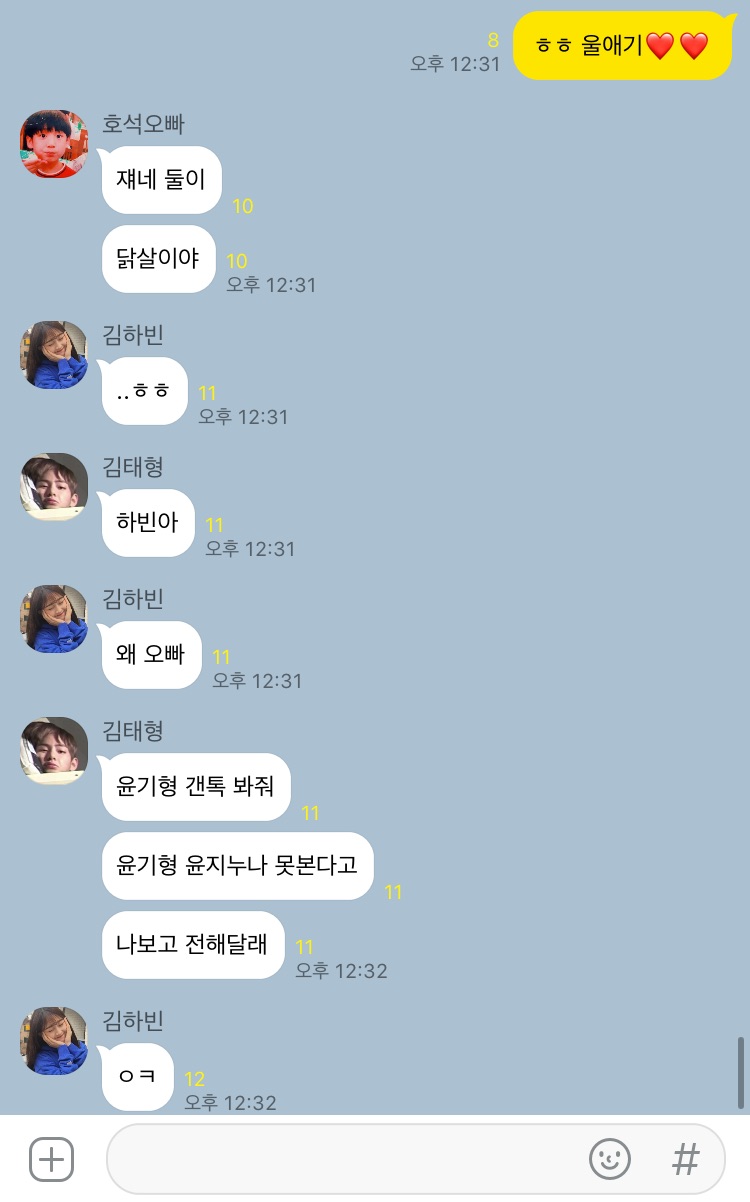Open the plus attachment menu
Image resolution: width=750 pixels, height=1202 pixels.
(x=51, y=1160)
